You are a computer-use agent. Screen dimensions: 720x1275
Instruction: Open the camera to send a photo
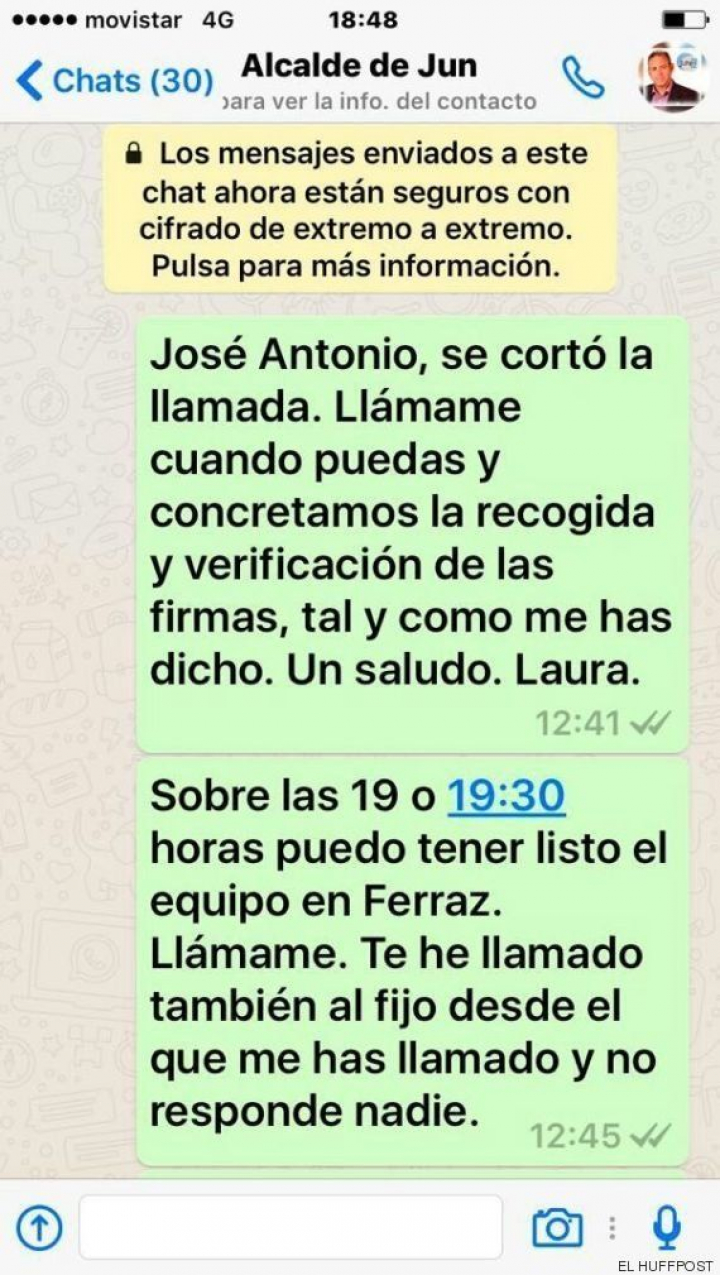click(x=557, y=1227)
